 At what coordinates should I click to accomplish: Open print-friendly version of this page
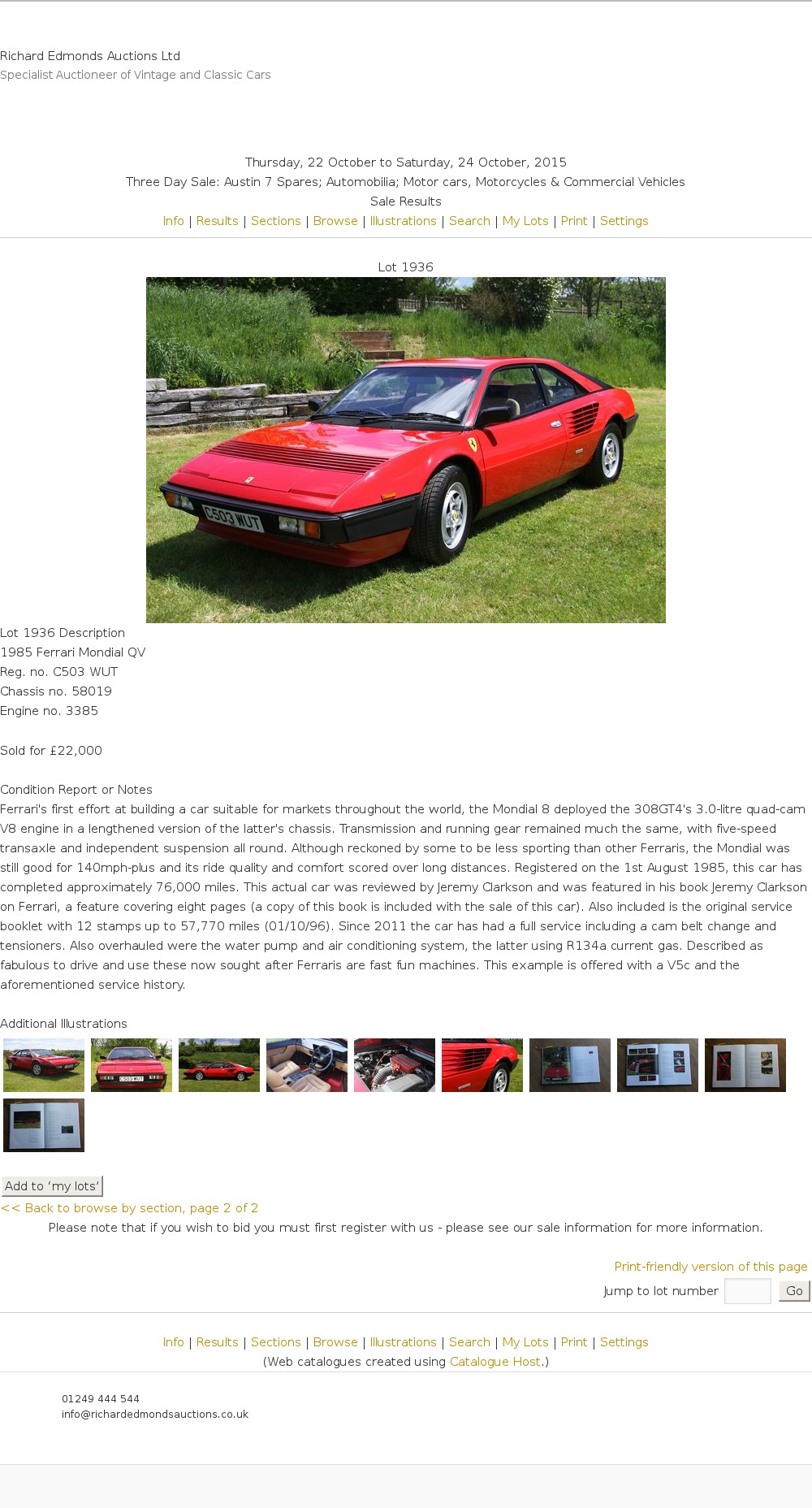pyautogui.click(x=710, y=1267)
